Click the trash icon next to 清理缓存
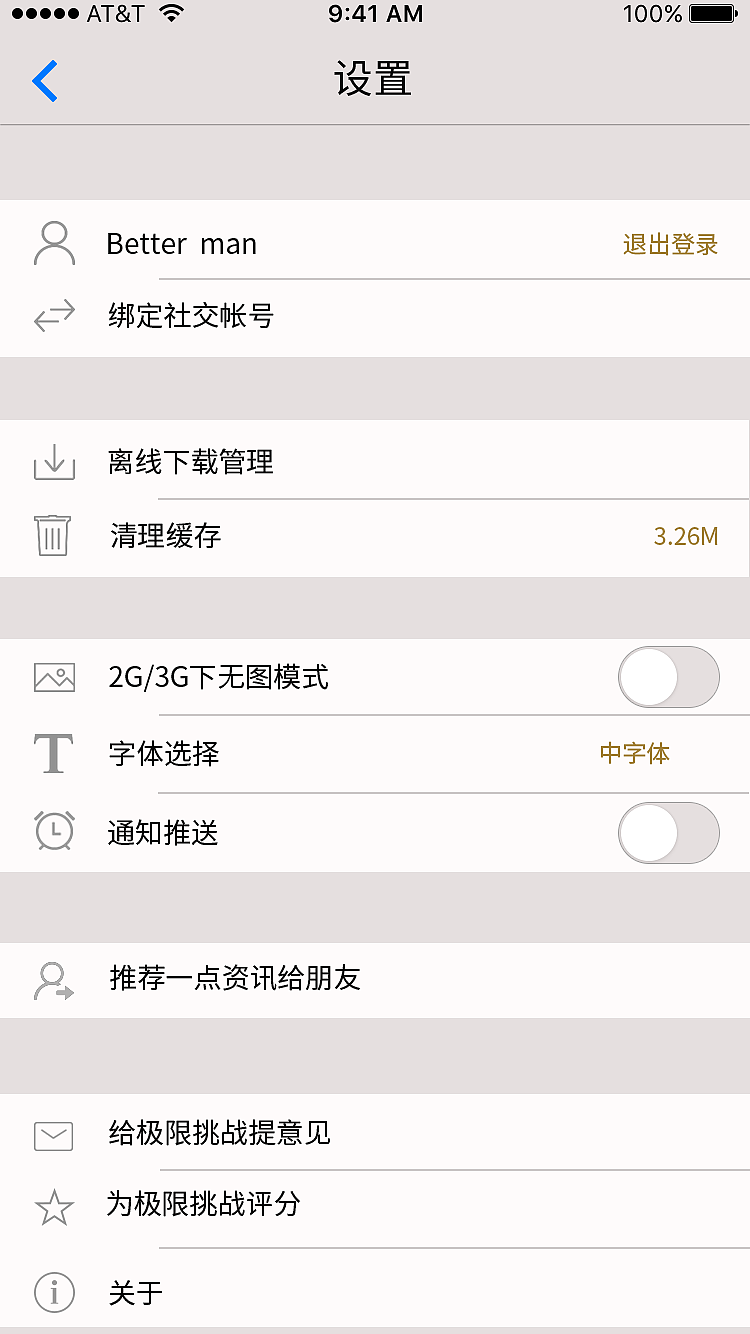The width and height of the screenshot is (750, 1334). point(54,536)
